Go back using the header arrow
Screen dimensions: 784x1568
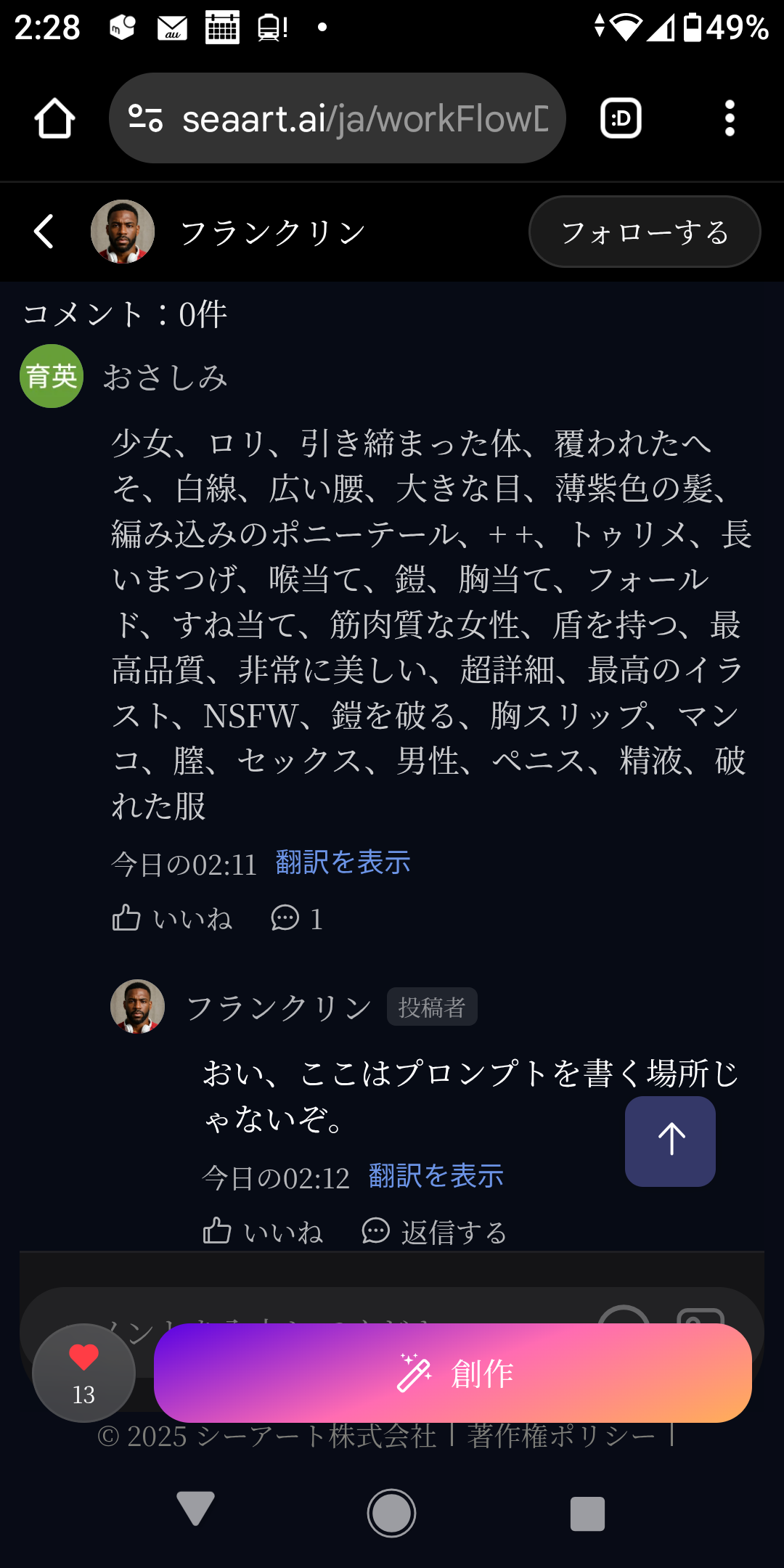pos(44,232)
